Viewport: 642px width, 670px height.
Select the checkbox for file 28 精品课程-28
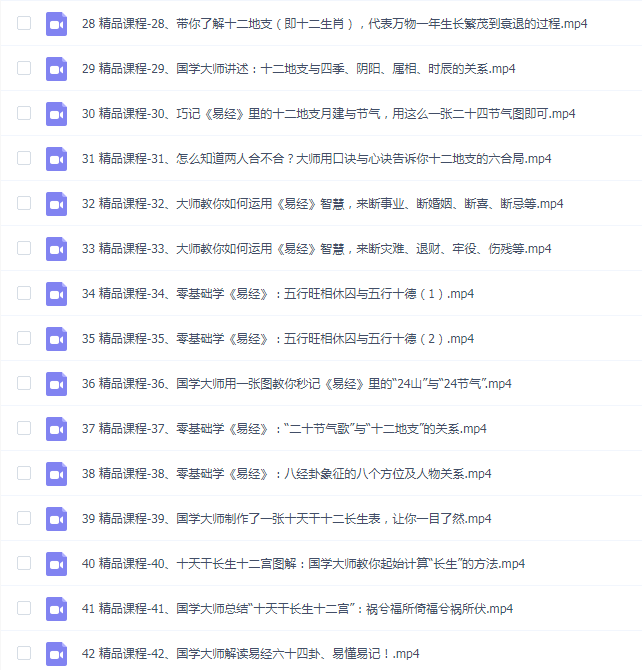click(x=24, y=23)
